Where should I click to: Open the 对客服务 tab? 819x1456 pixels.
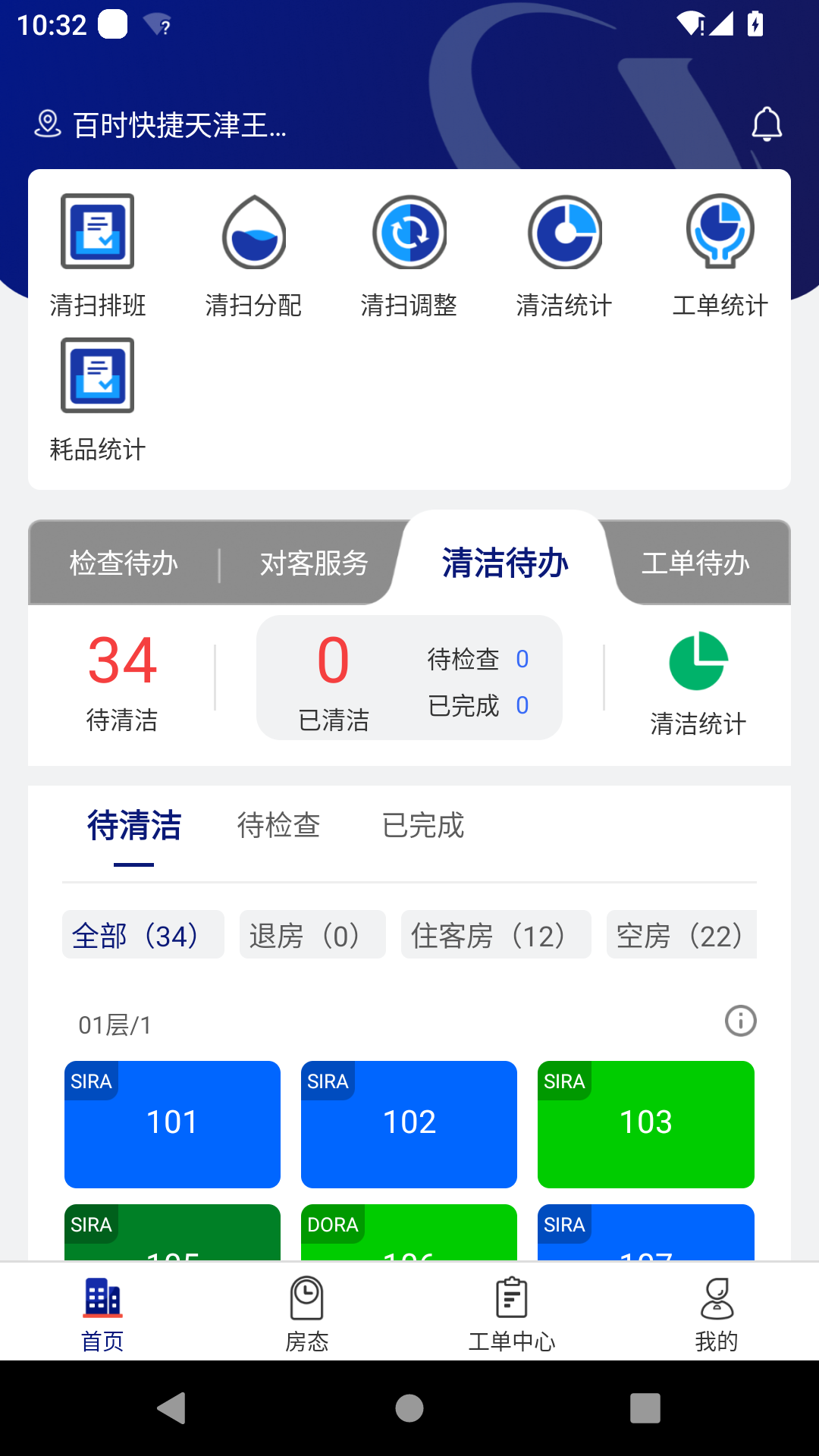click(313, 563)
